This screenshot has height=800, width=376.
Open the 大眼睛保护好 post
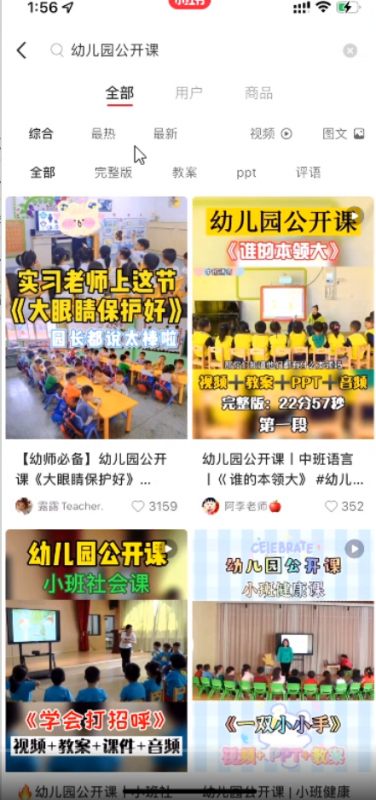point(96,317)
